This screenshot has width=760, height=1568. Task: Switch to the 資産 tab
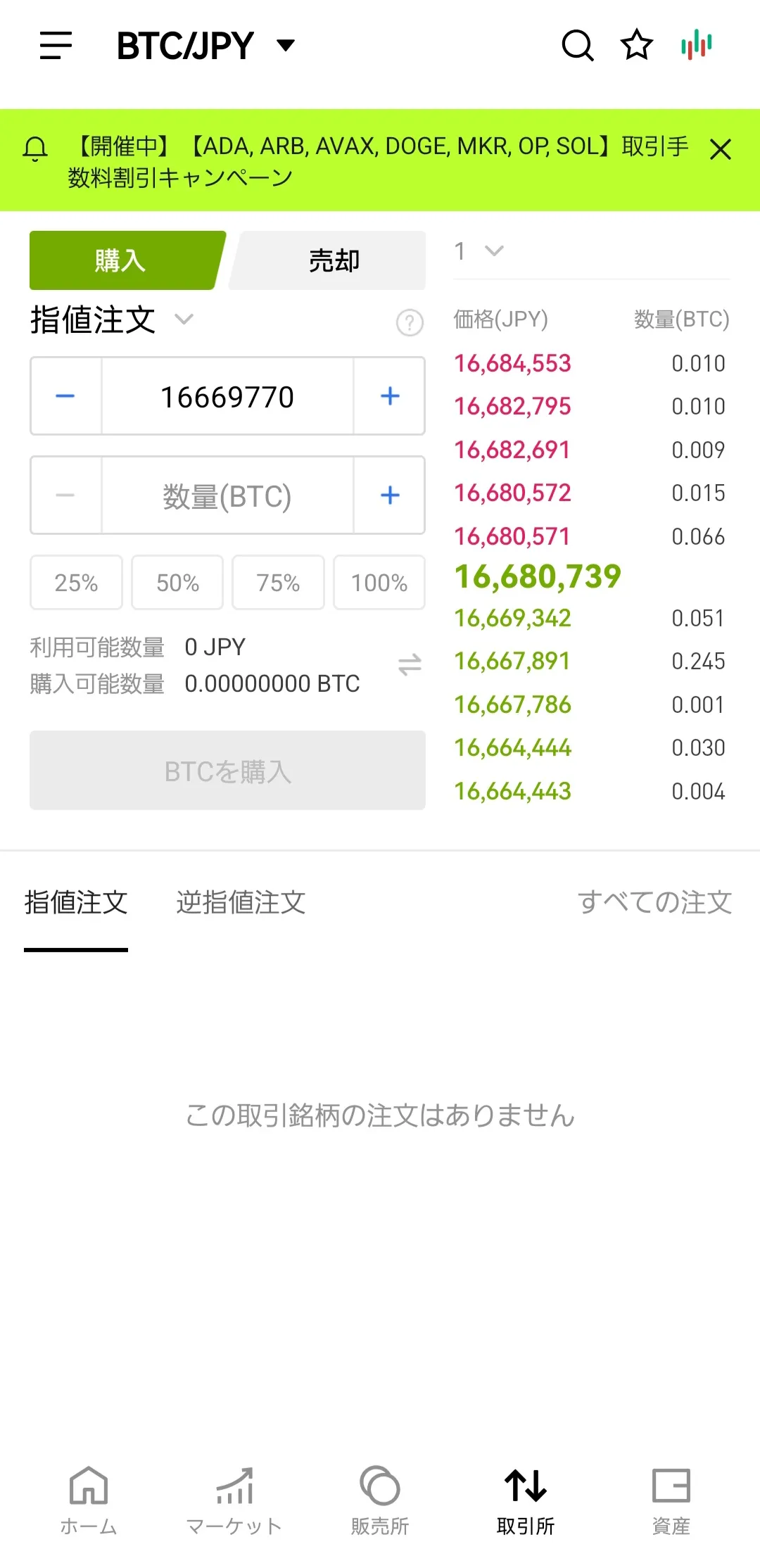[671, 1499]
